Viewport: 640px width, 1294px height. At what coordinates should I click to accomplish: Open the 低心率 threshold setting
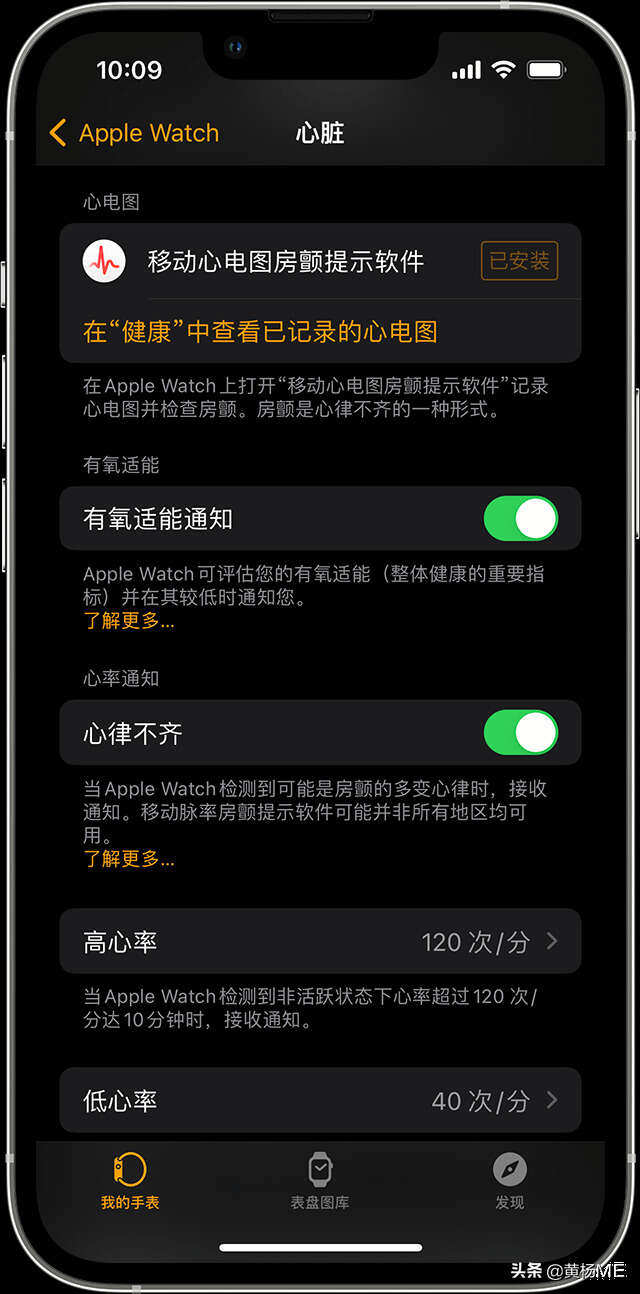click(x=320, y=1101)
